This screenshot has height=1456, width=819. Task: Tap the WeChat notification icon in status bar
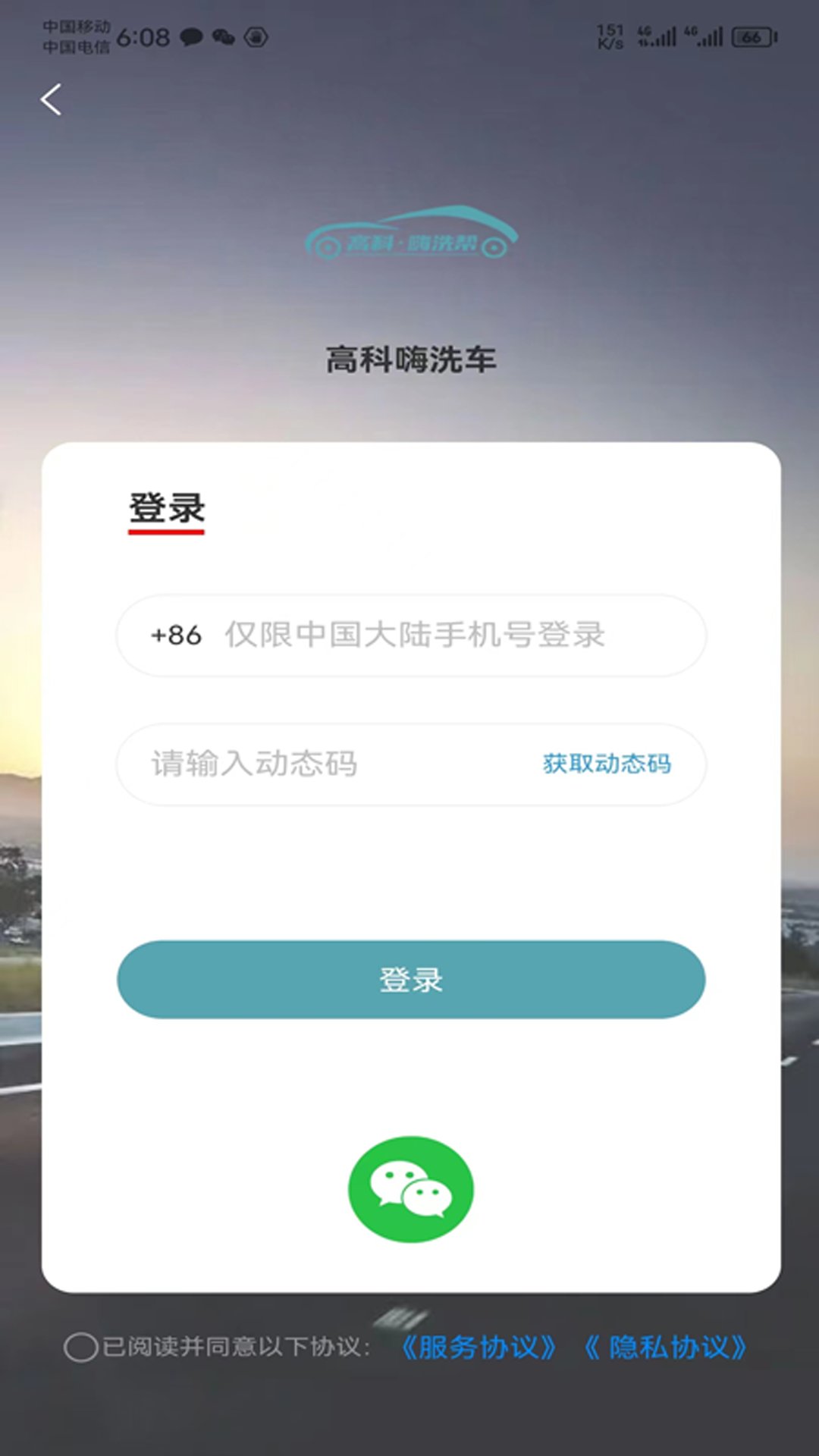pyautogui.click(x=224, y=36)
